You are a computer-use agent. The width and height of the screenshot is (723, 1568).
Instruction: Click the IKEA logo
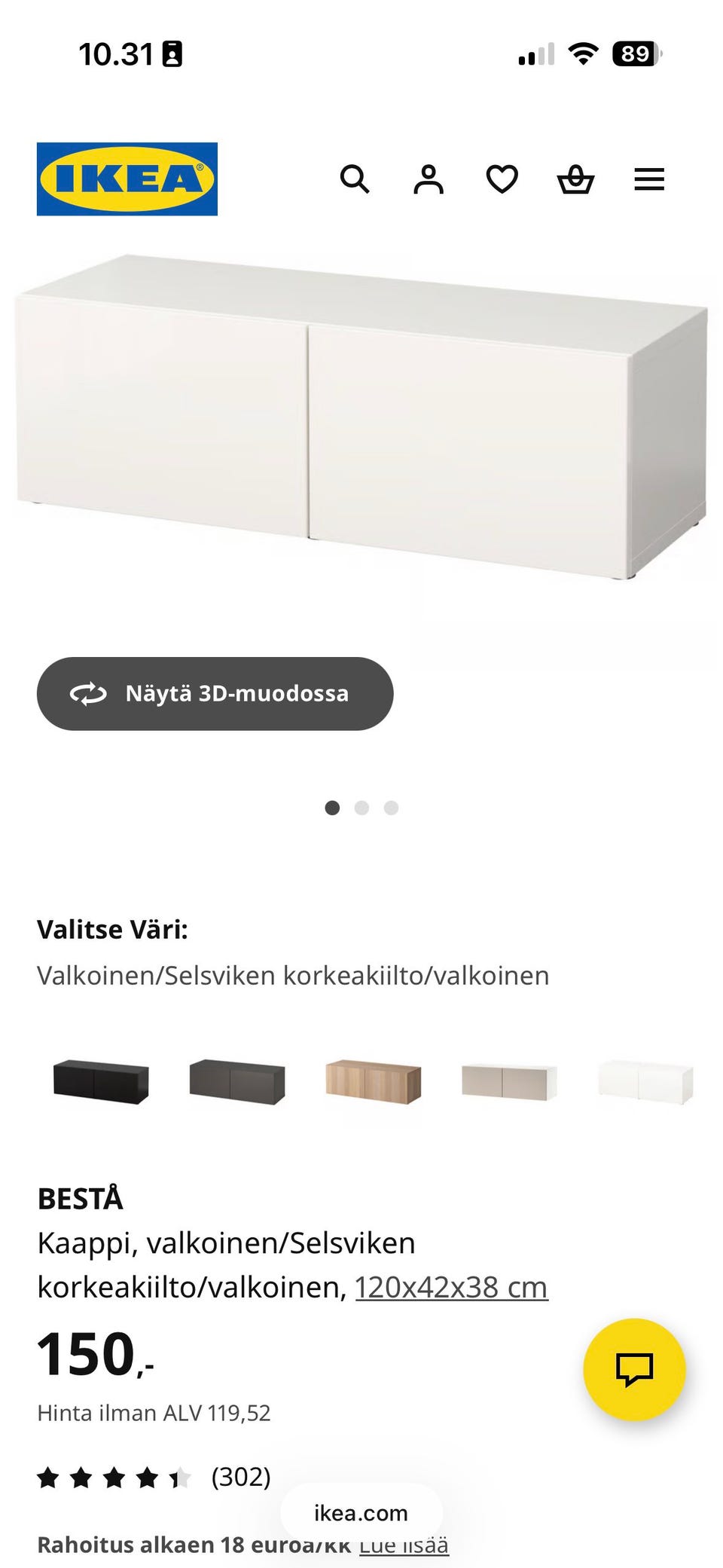[126, 179]
